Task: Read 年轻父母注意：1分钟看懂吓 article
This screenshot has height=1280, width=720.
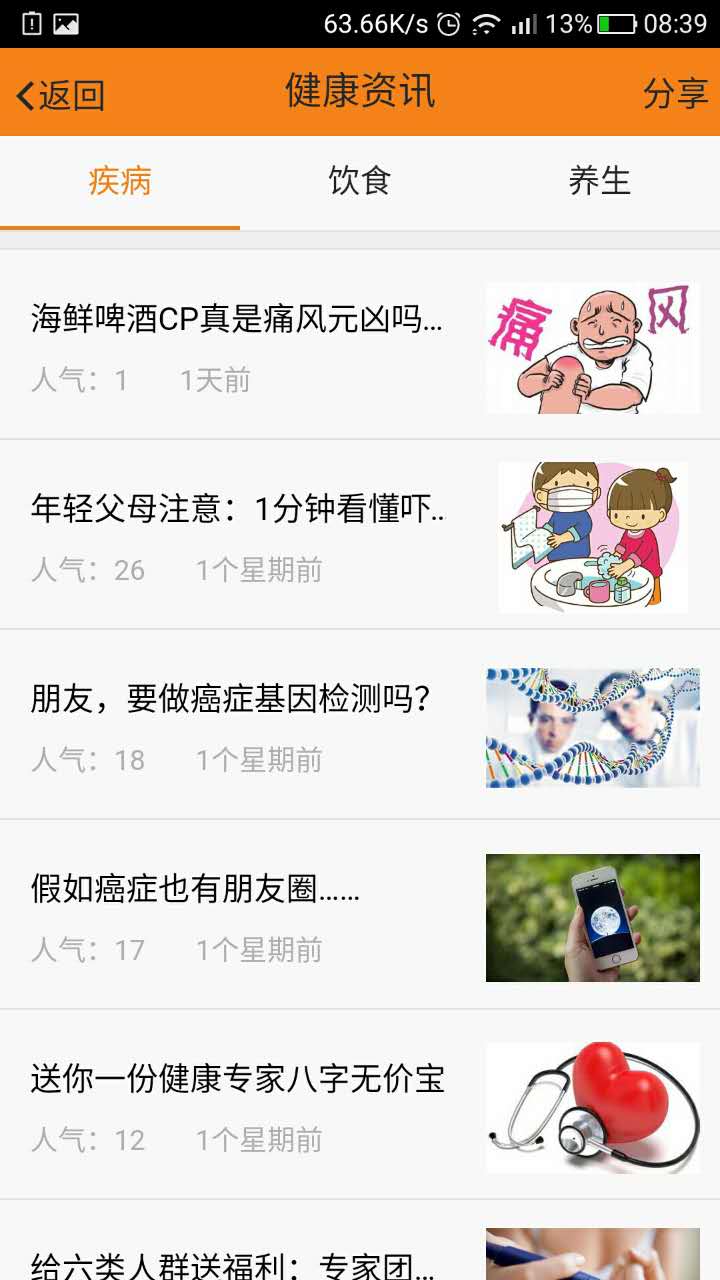Action: pos(238,510)
